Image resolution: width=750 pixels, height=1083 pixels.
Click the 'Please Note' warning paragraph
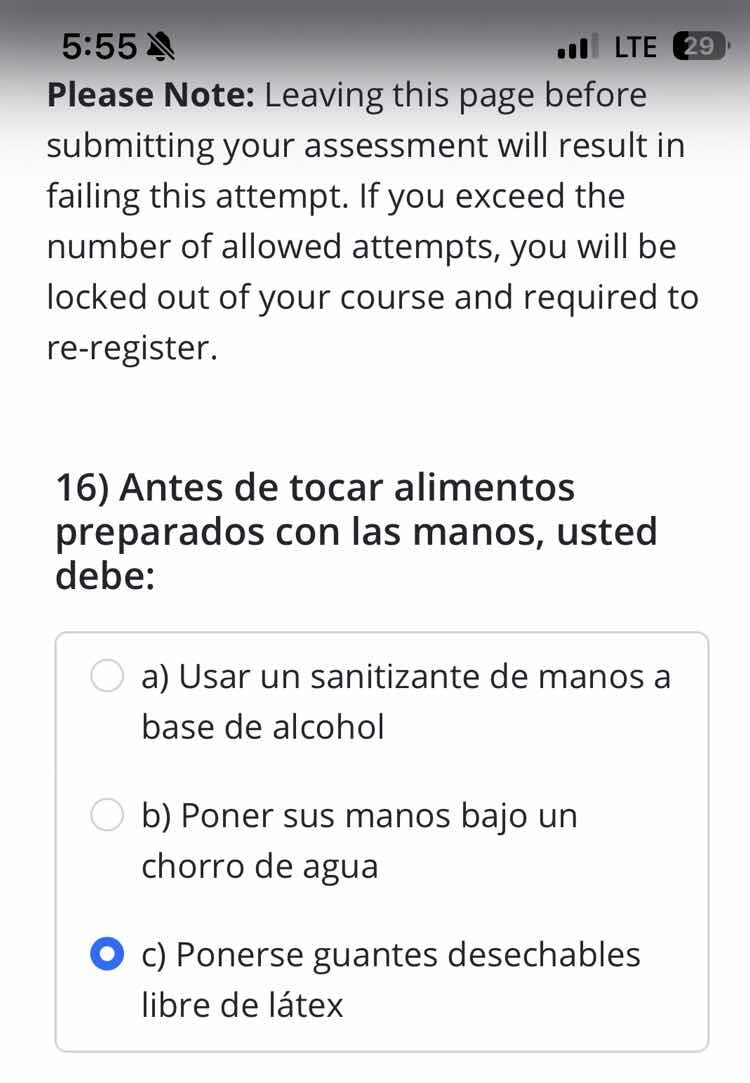370,220
